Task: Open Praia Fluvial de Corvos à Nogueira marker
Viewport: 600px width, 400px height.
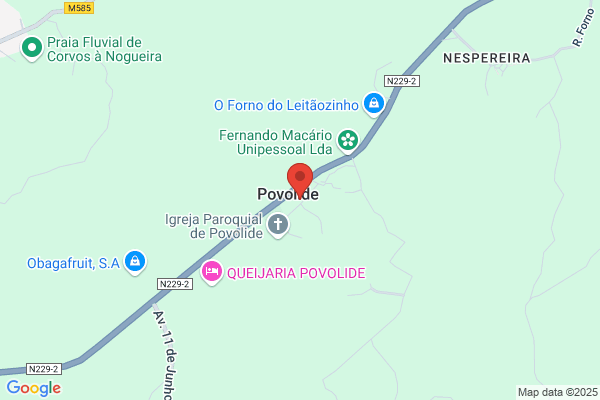Action: pos(33,46)
